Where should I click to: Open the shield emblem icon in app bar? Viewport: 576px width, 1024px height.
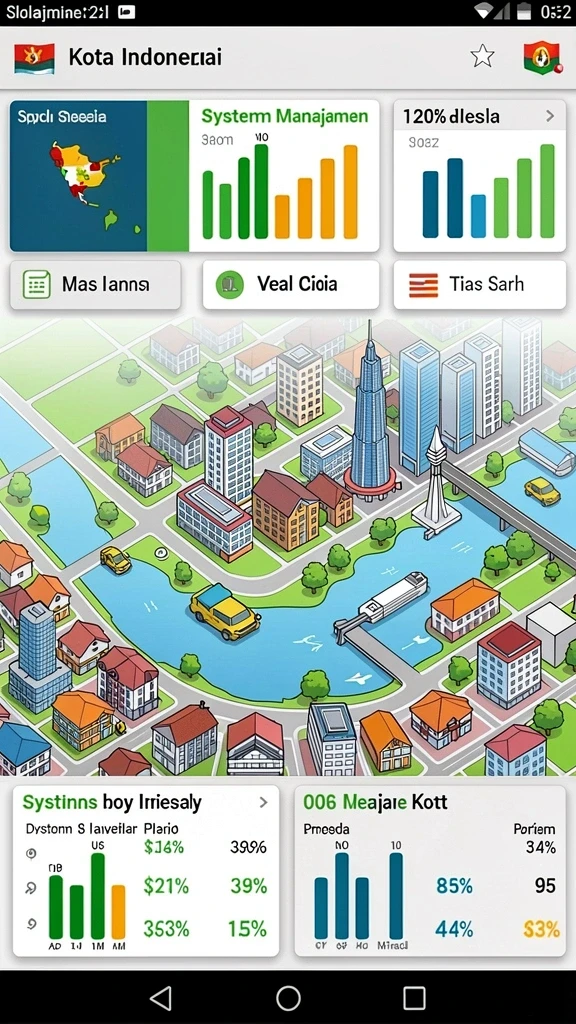pos(542,57)
